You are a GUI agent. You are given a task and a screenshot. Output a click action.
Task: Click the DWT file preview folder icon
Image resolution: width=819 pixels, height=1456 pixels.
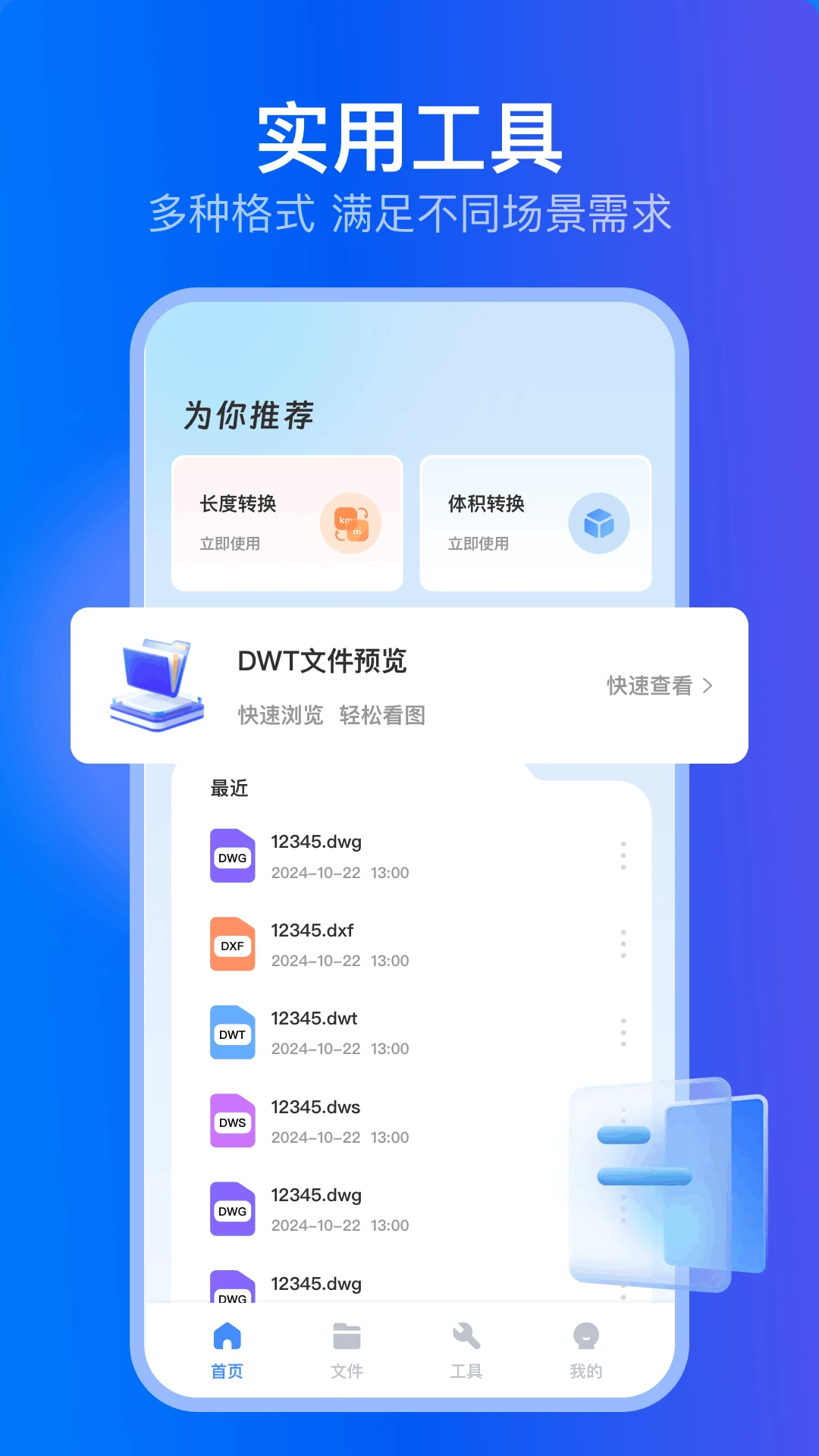point(155,685)
